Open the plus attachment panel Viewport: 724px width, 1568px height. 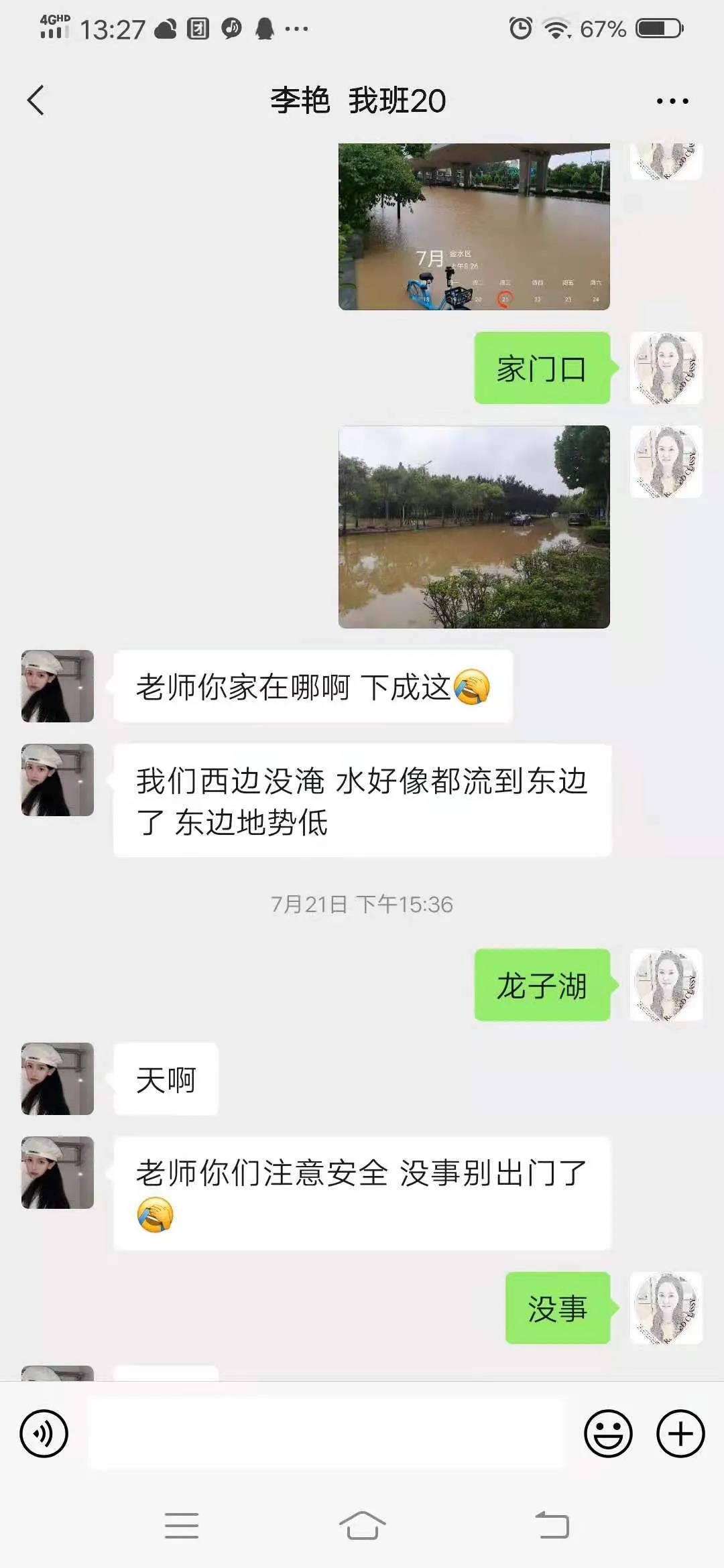[680, 1434]
